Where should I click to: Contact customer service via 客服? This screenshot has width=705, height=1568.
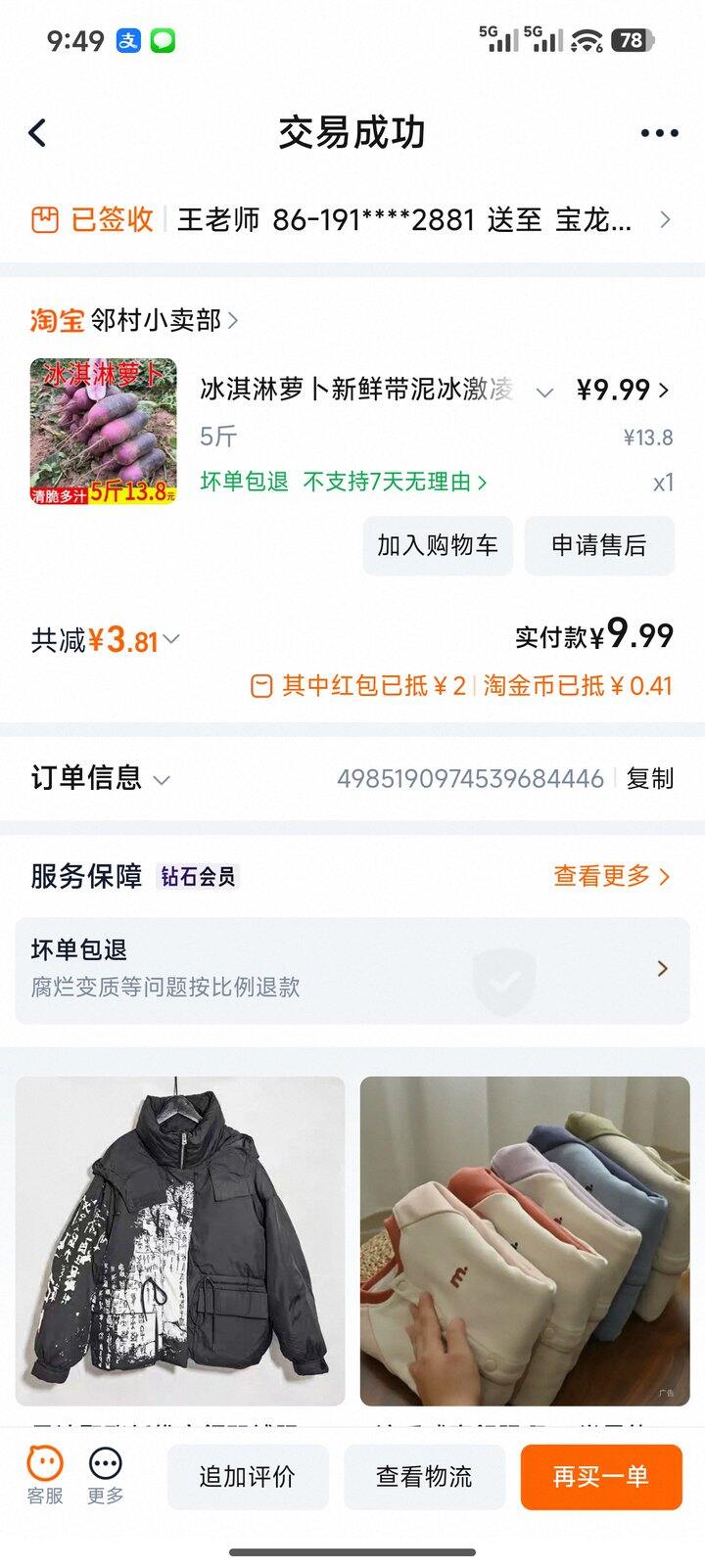click(x=45, y=1476)
